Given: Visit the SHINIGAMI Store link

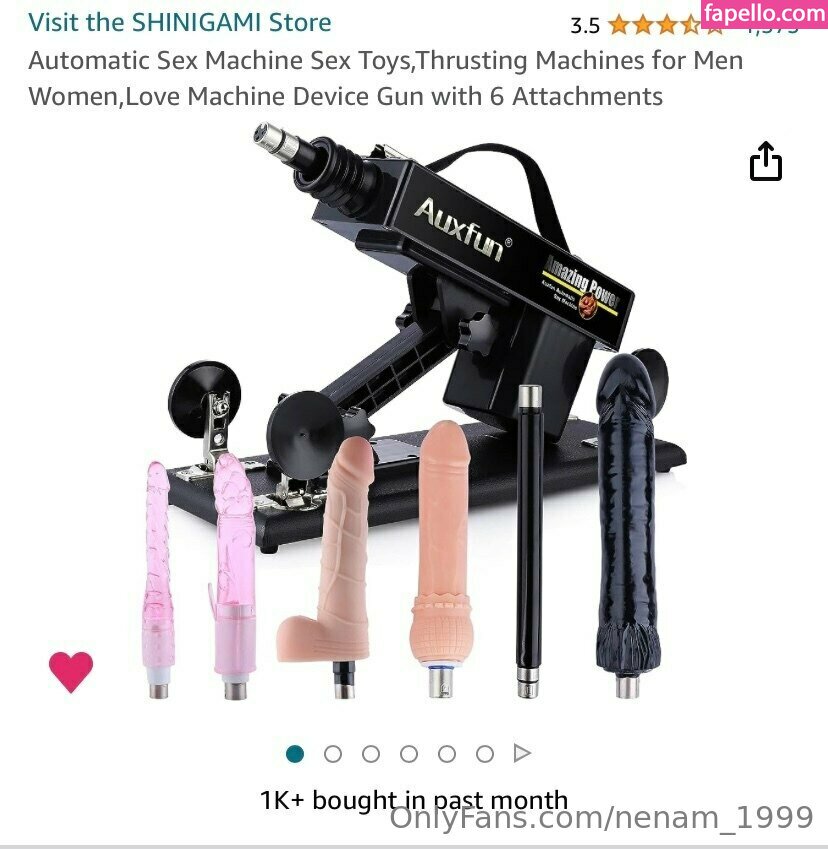Looking at the screenshot, I should [180, 22].
